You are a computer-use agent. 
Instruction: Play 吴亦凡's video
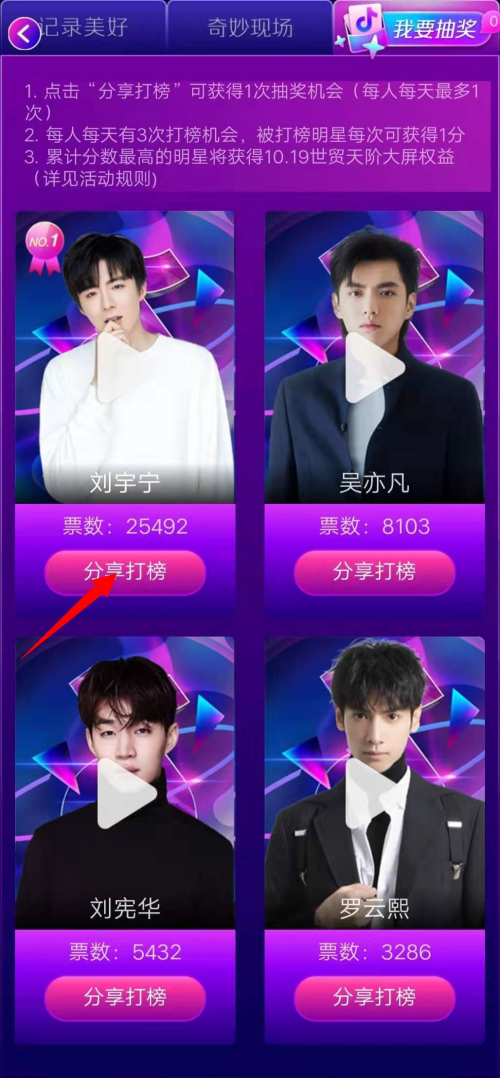point(374,367)
